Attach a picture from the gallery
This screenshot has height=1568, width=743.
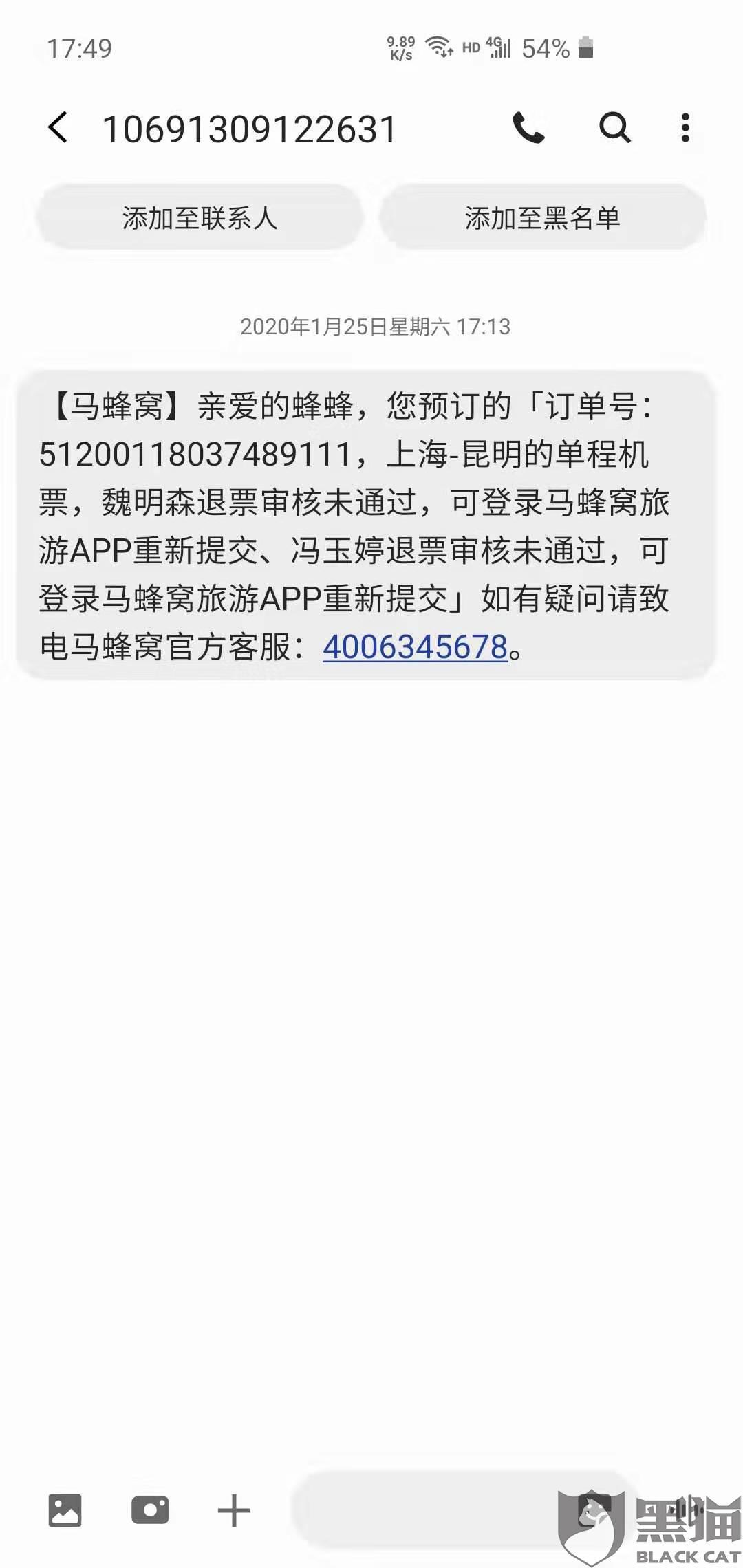pyautogui.click(x=65, y=1511)
